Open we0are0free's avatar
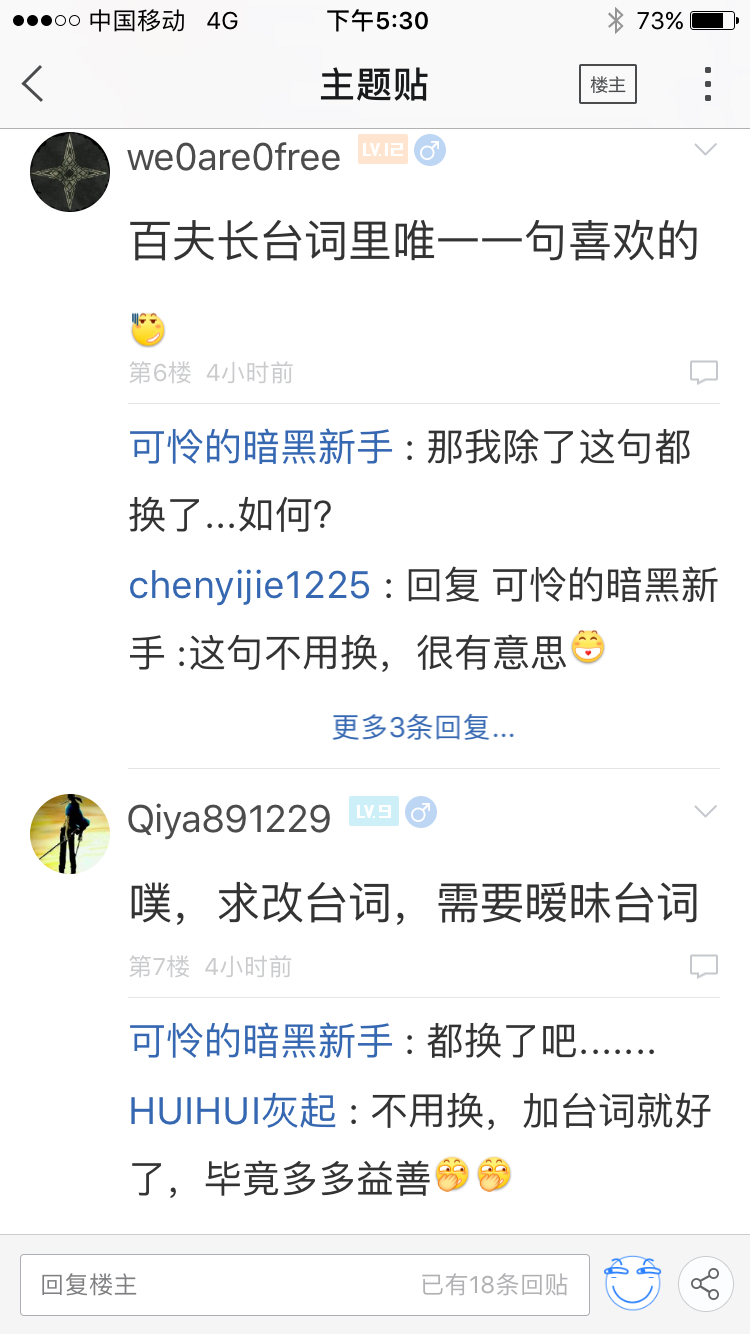The height and width of the screenshot is (1334, 750). [x=70, y=172]
